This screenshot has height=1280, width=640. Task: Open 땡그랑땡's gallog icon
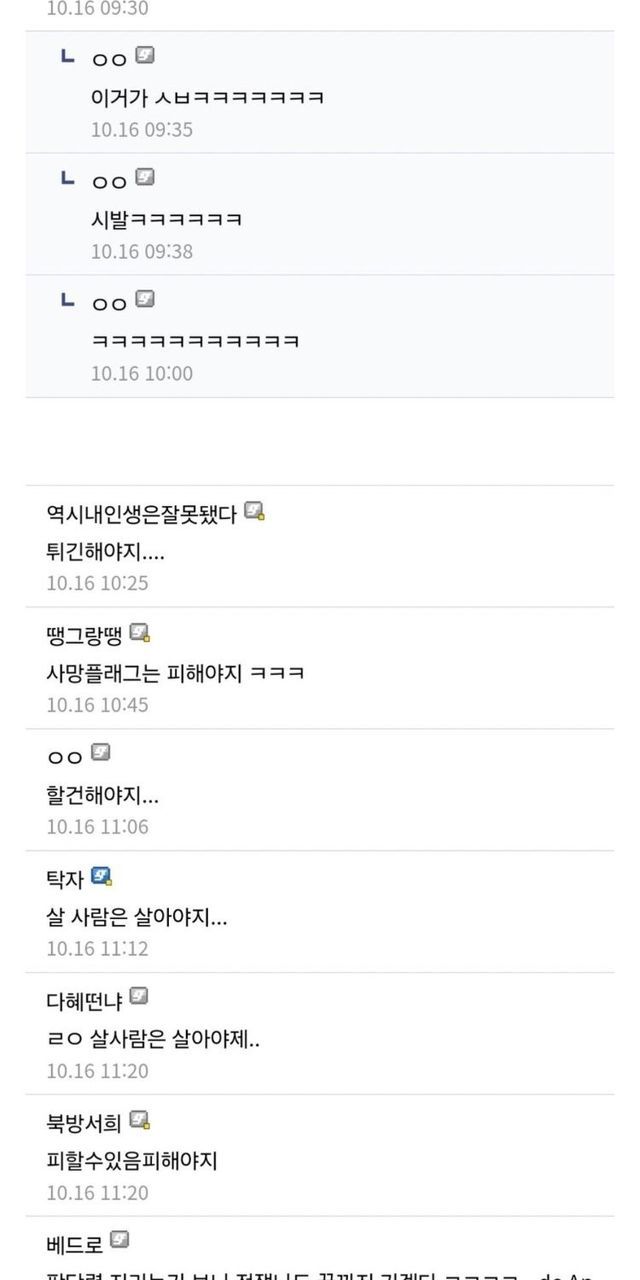coord(140,633)
